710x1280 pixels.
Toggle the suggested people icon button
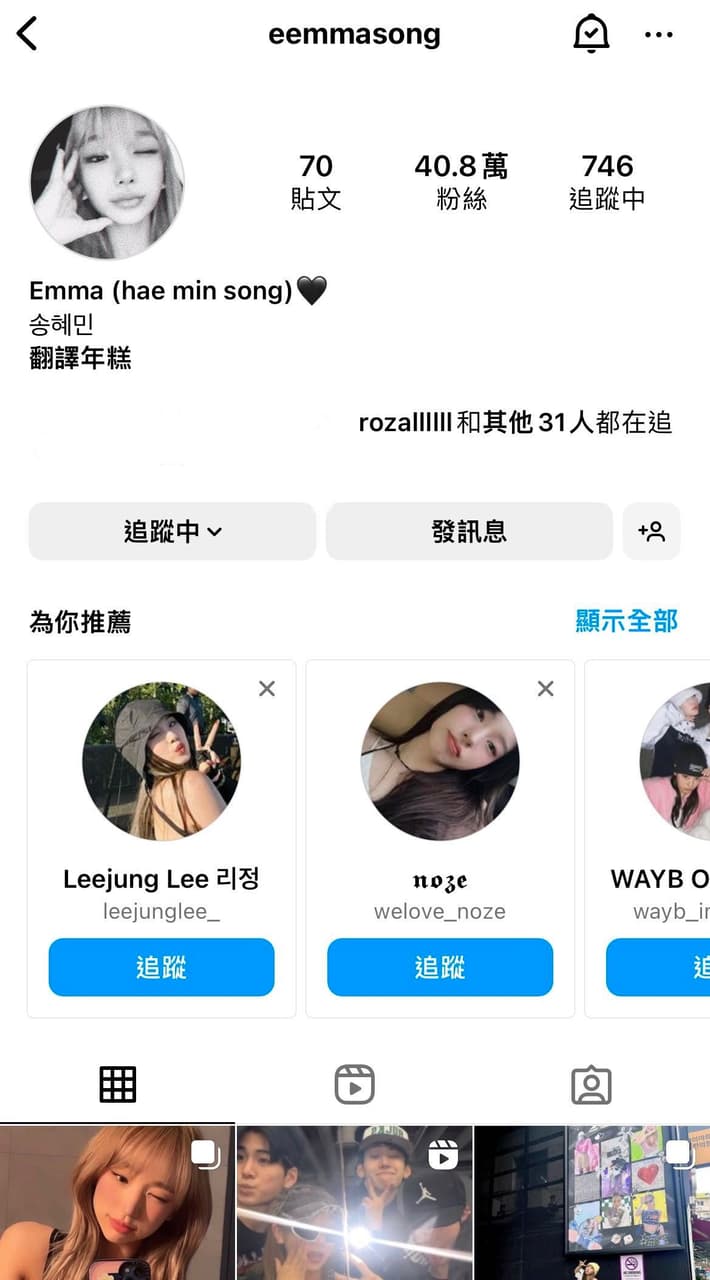pyautogui.click(x=652, y=531)
